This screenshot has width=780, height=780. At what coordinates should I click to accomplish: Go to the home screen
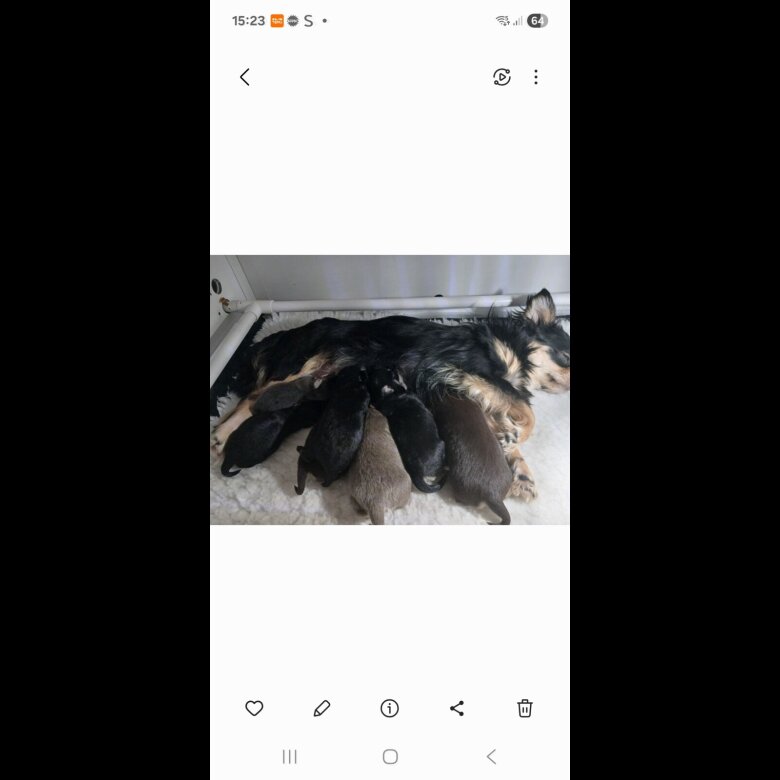tap(390, 757)
